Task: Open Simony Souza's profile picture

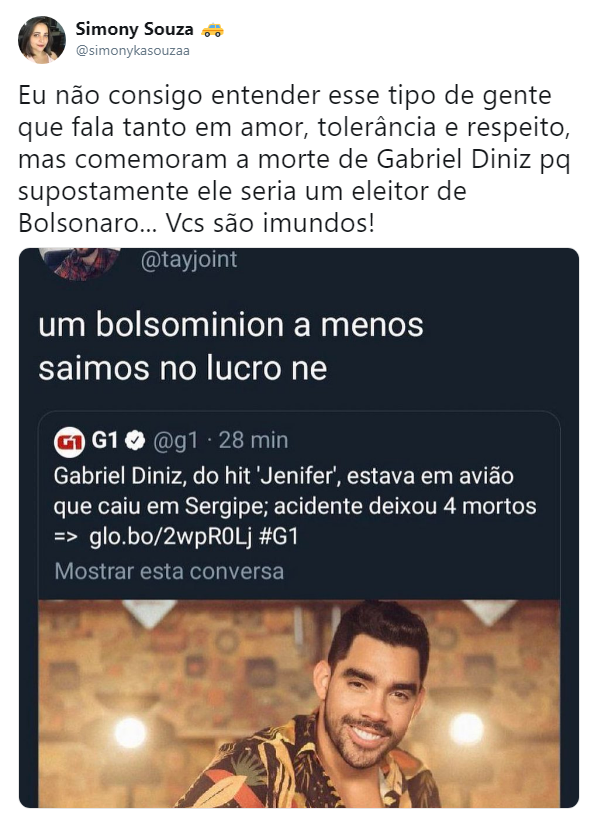Action: 42,40
